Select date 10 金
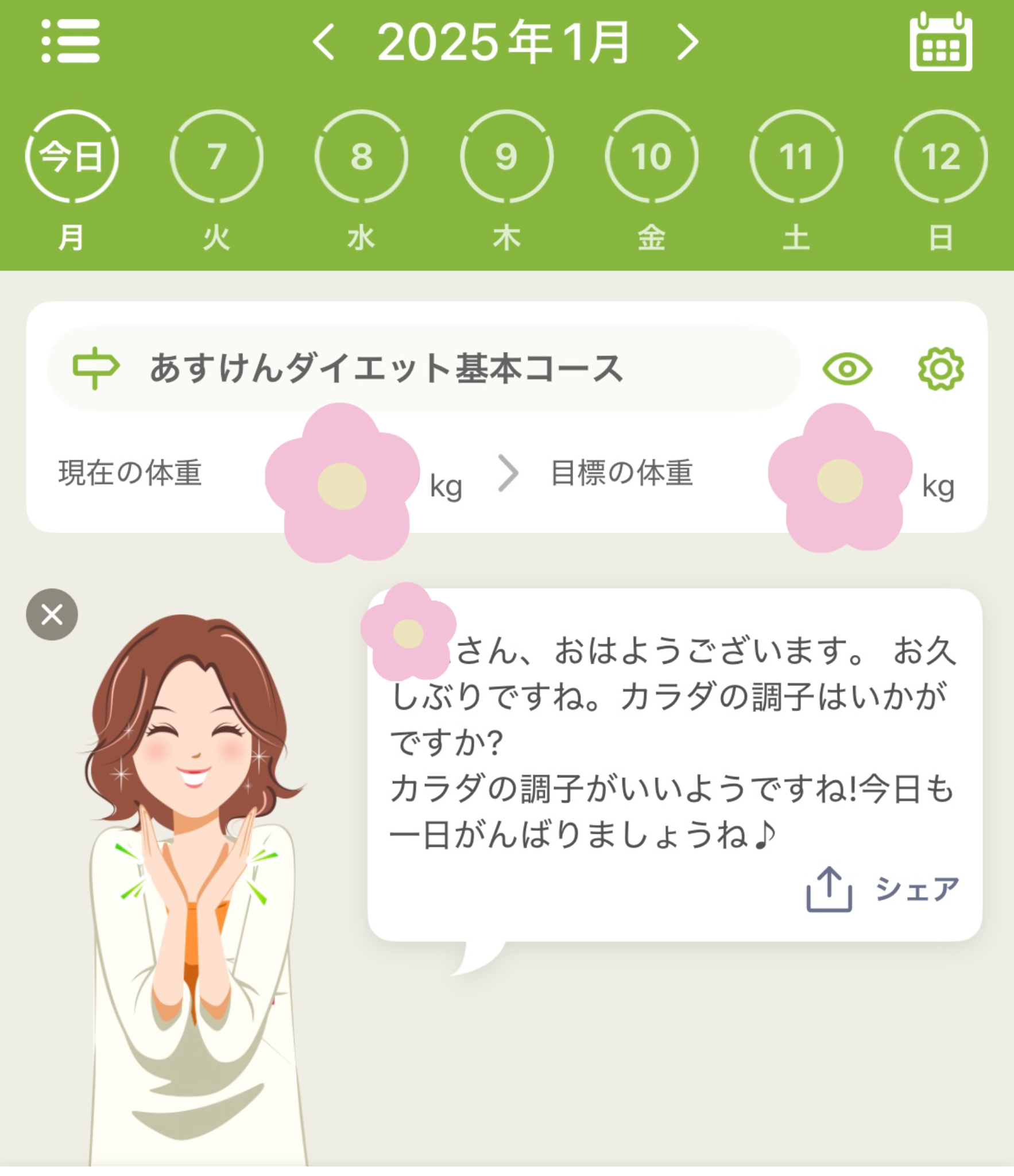The height and width of the screenshot is (1176, 1014). click(x=651, y=156)
